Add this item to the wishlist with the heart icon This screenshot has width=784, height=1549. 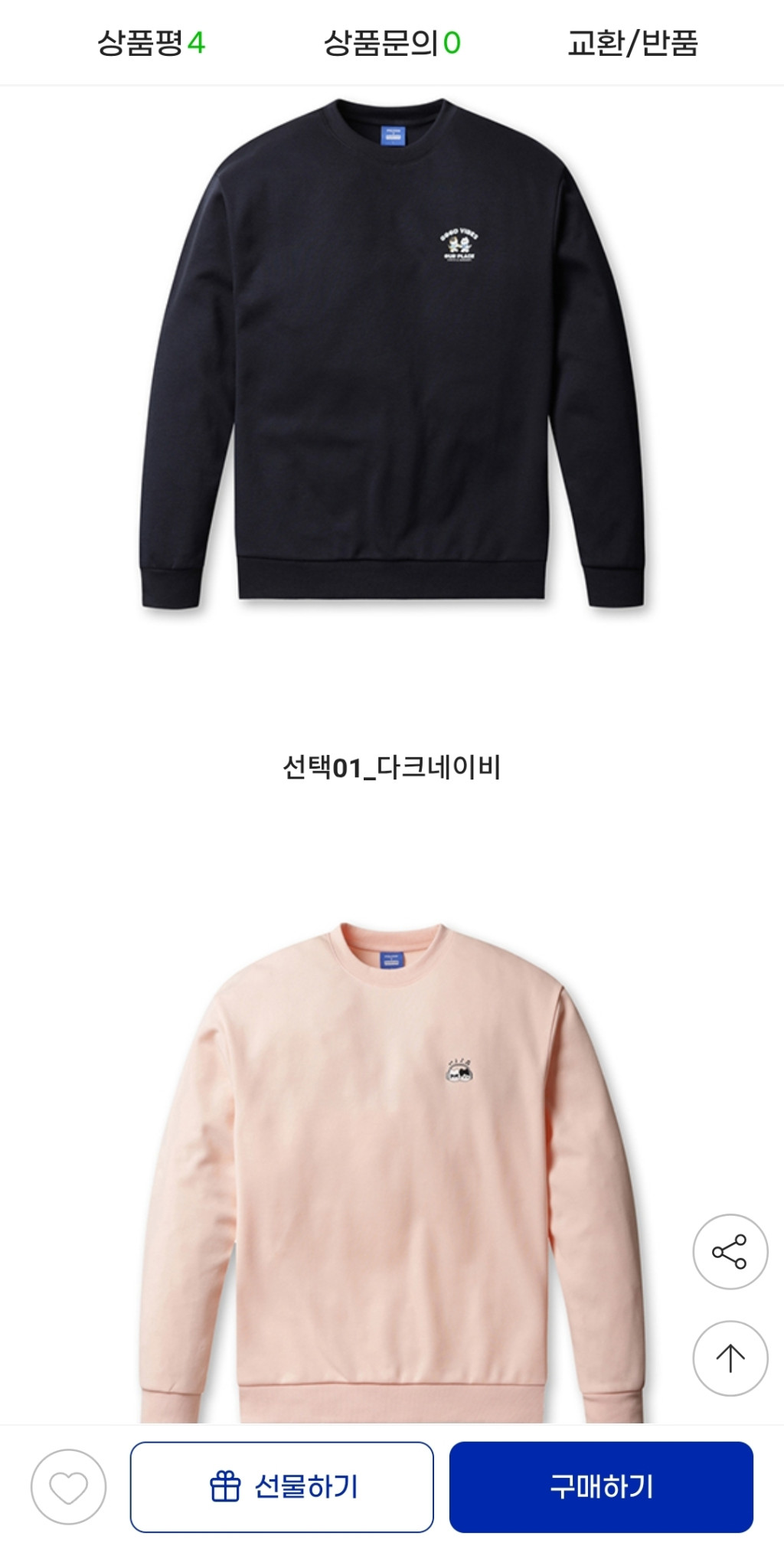tap(68, 1487)
